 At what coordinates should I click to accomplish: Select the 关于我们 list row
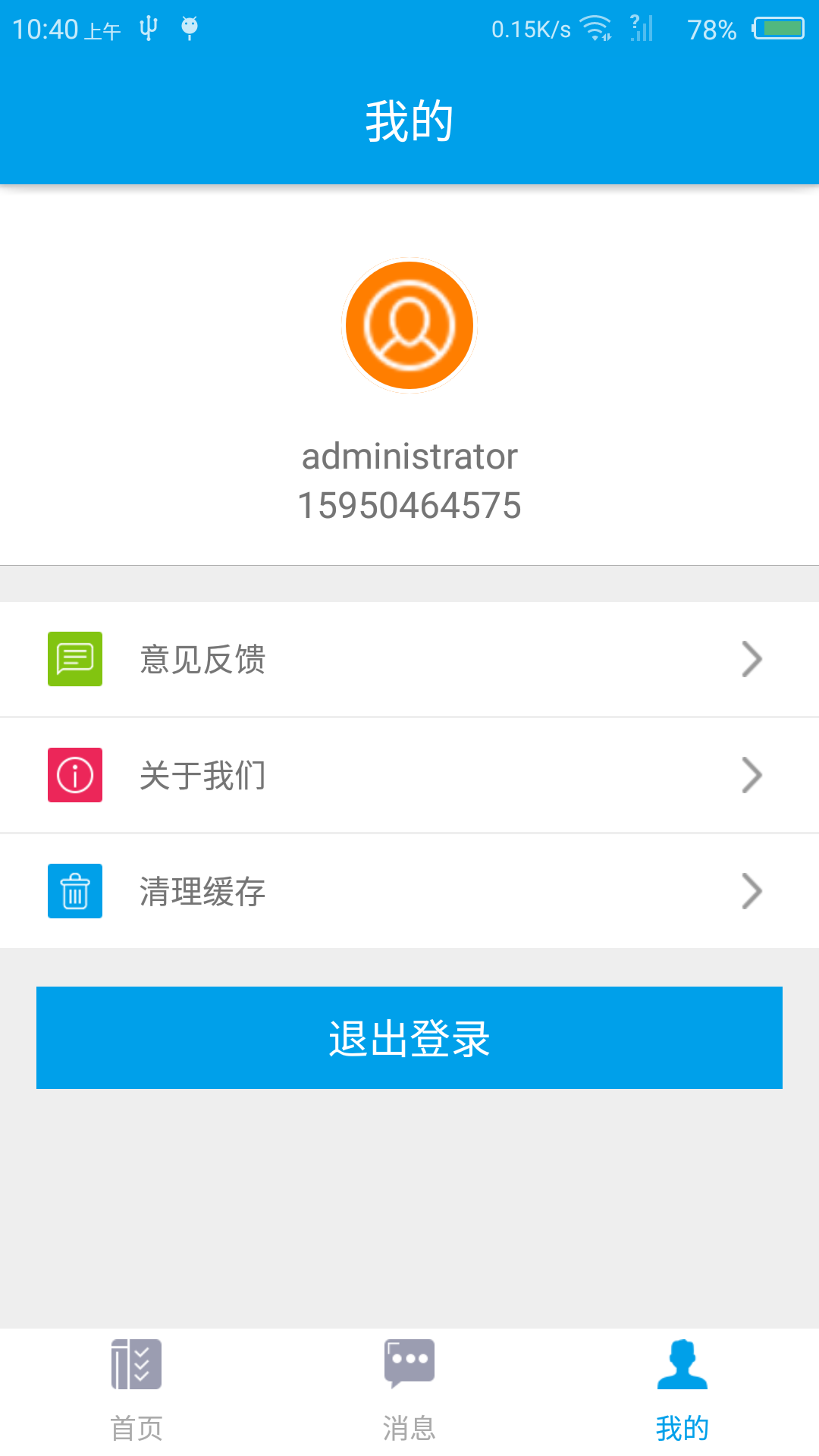[409, 774]
